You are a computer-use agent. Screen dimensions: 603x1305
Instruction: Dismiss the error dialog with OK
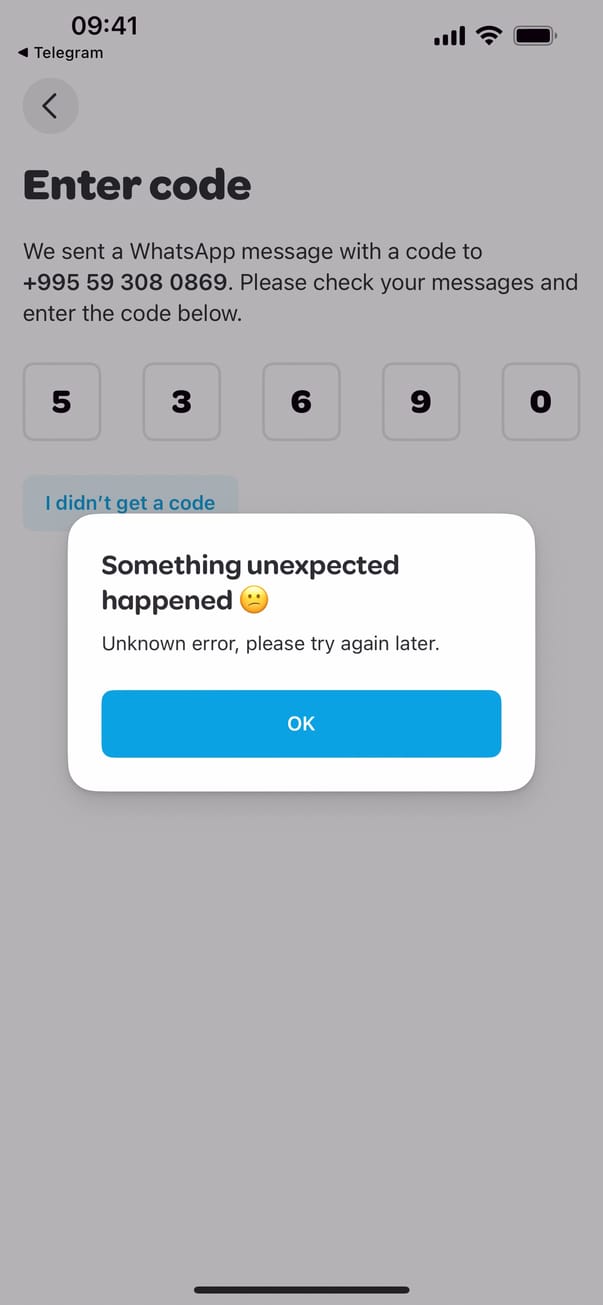pyautogui.click(x=301, y=723)
